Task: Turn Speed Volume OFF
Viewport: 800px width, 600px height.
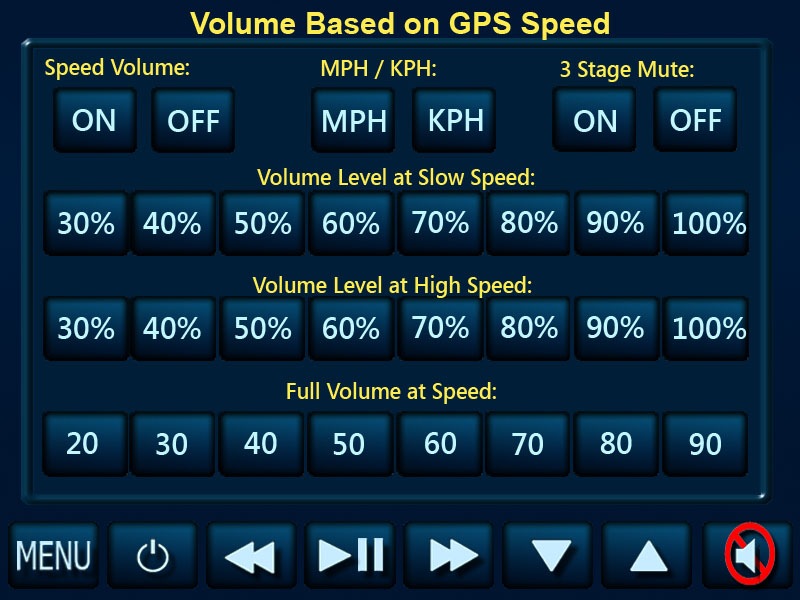Action: pyautogui.click(x=193, y=120)
